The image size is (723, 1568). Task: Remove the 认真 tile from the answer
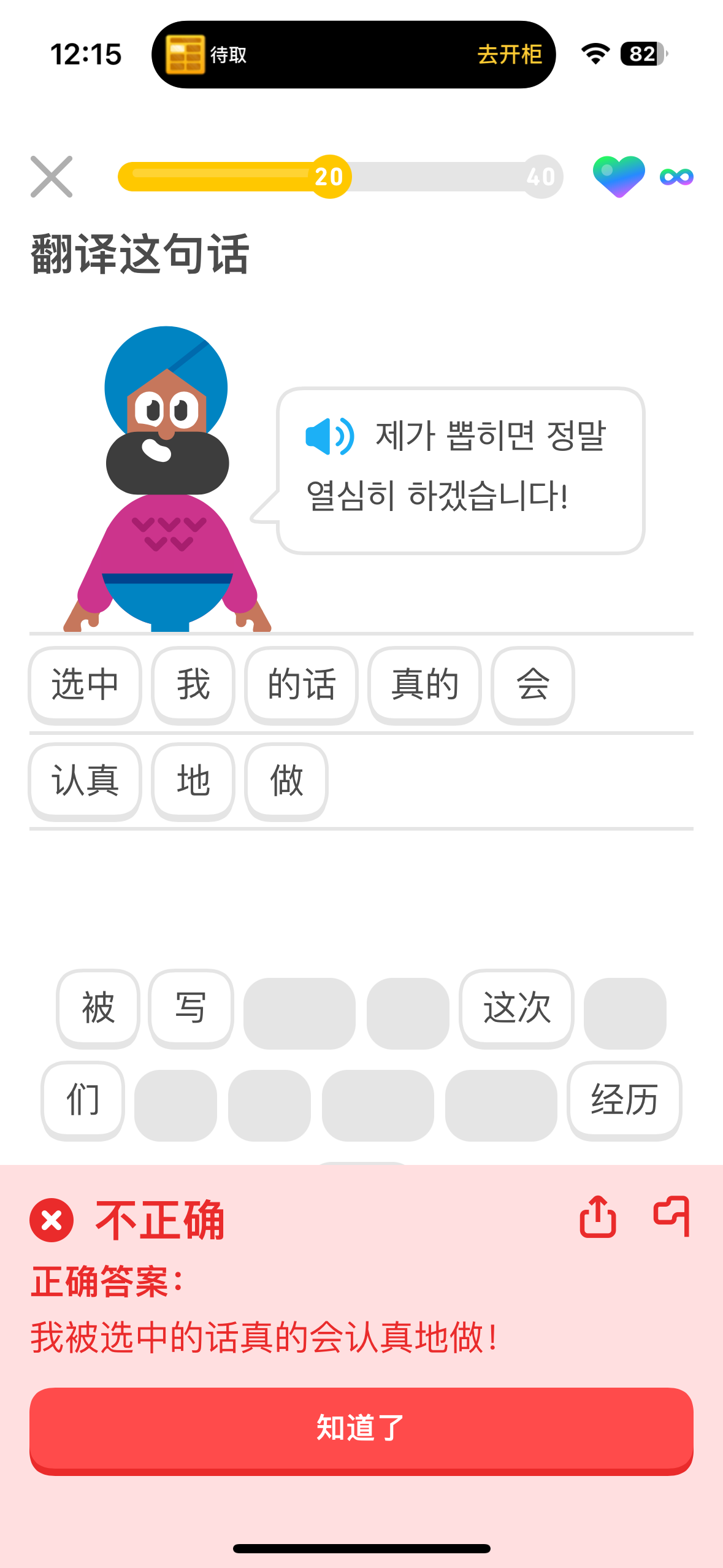(85, 782)
